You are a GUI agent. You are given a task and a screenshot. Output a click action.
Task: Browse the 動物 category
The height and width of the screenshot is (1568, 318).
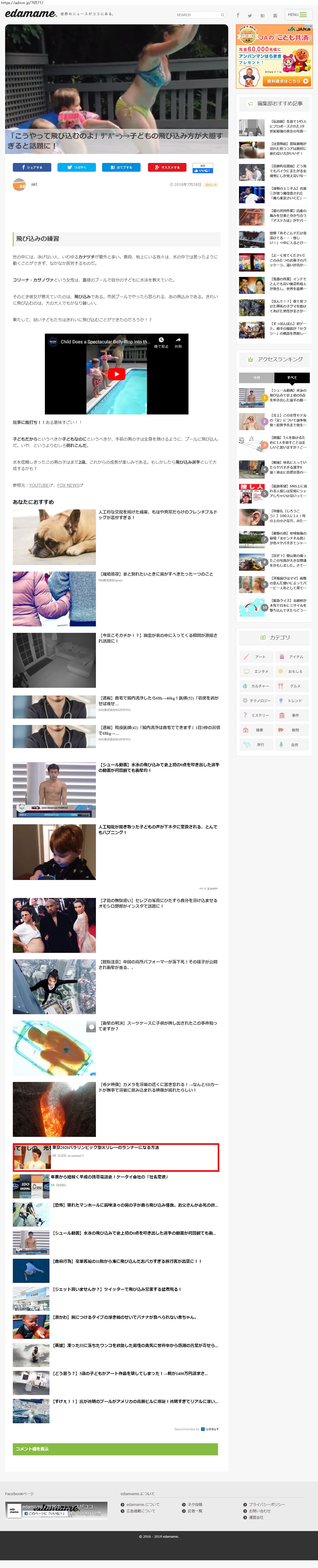click(x=292, y=730)
